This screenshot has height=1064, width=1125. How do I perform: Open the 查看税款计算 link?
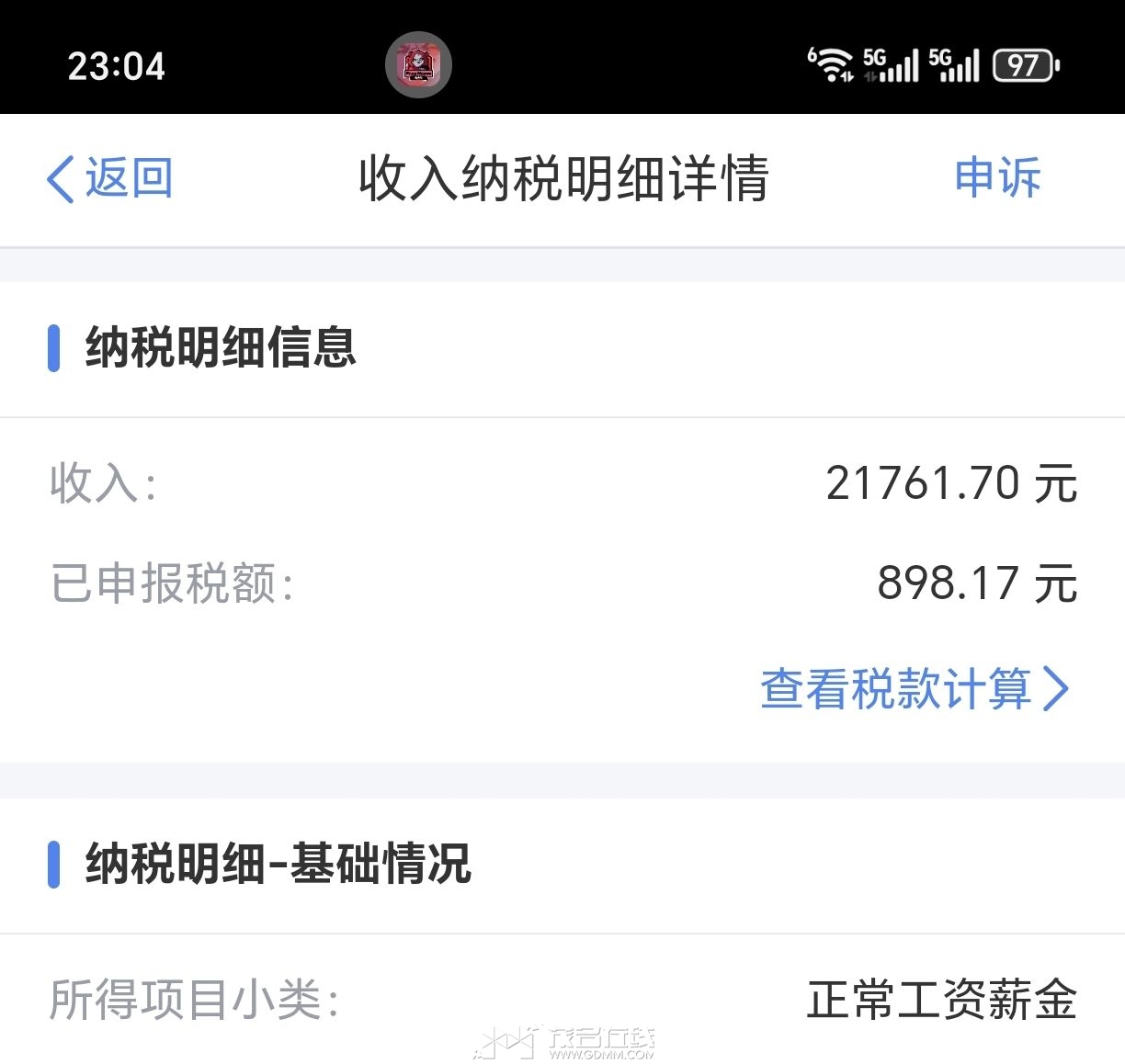[914, 688]
